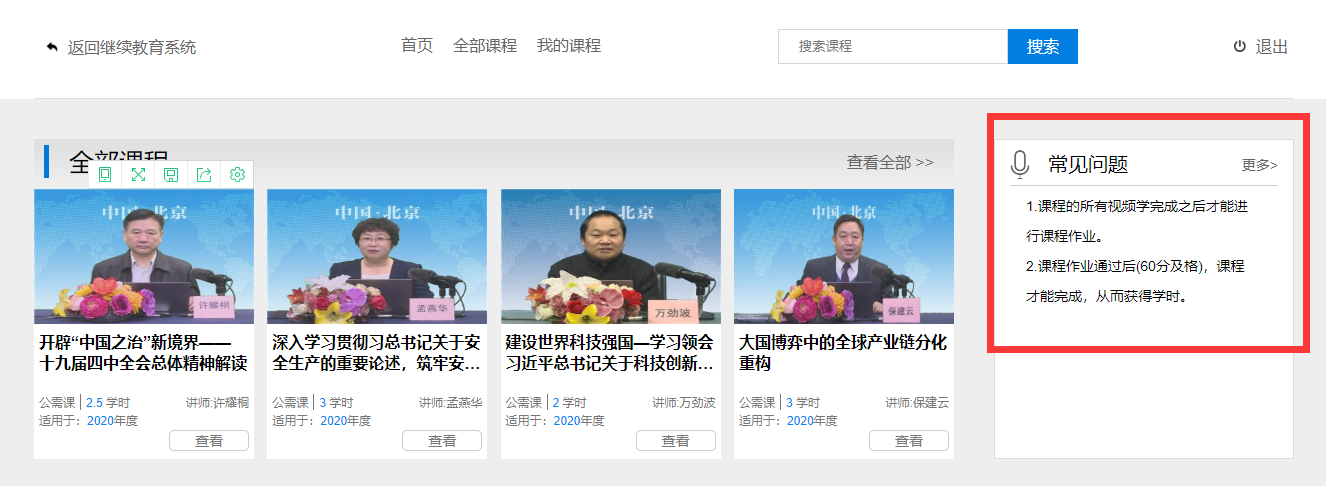Tap the floating toolbar share icon

204,175
